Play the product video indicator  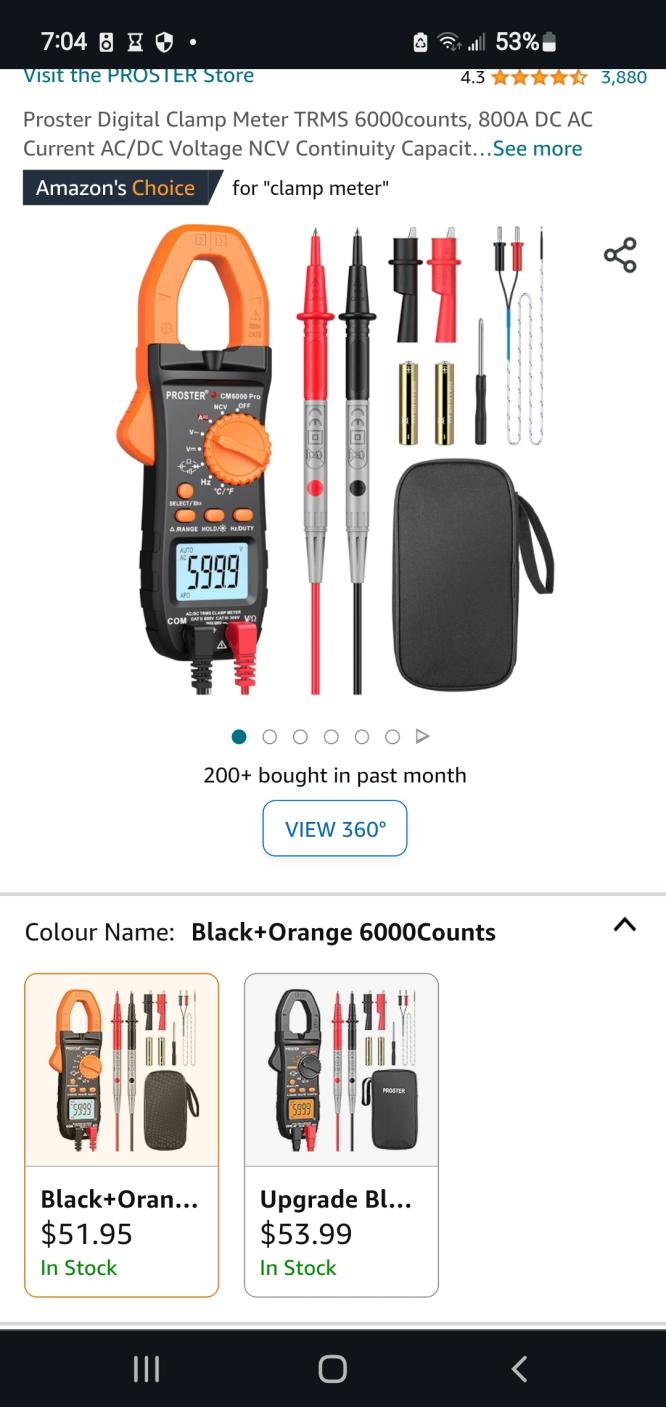coord(422,737)
